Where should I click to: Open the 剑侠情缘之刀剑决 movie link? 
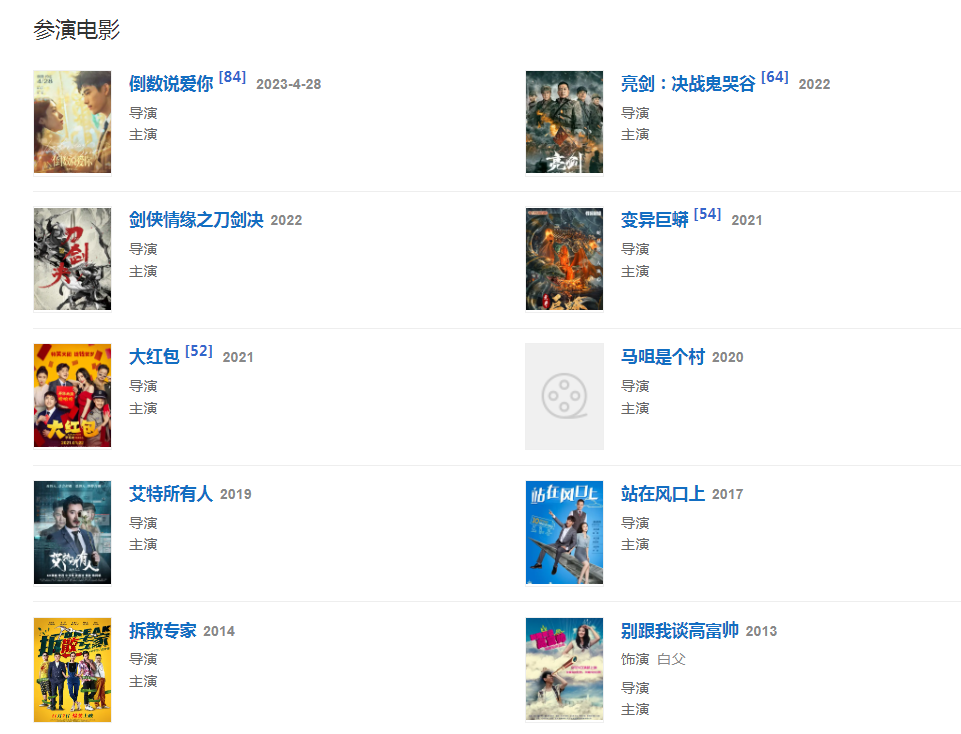tap(196, 220)
